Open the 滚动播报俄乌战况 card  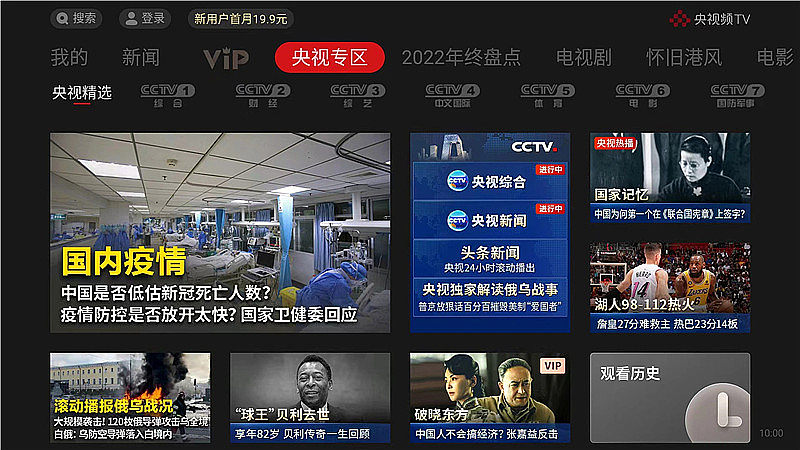click(130, 397)
